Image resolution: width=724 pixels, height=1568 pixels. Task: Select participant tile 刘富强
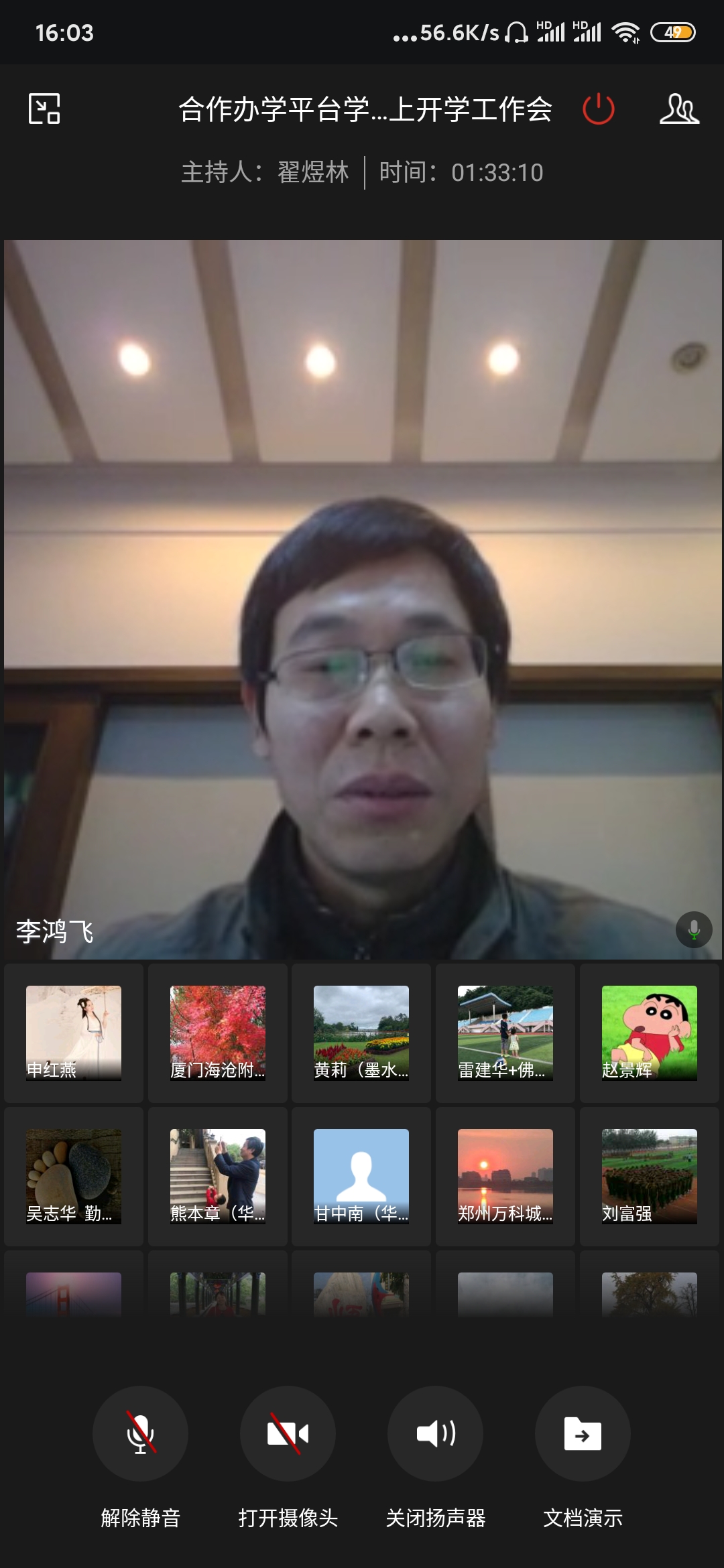coord(649,1176)
